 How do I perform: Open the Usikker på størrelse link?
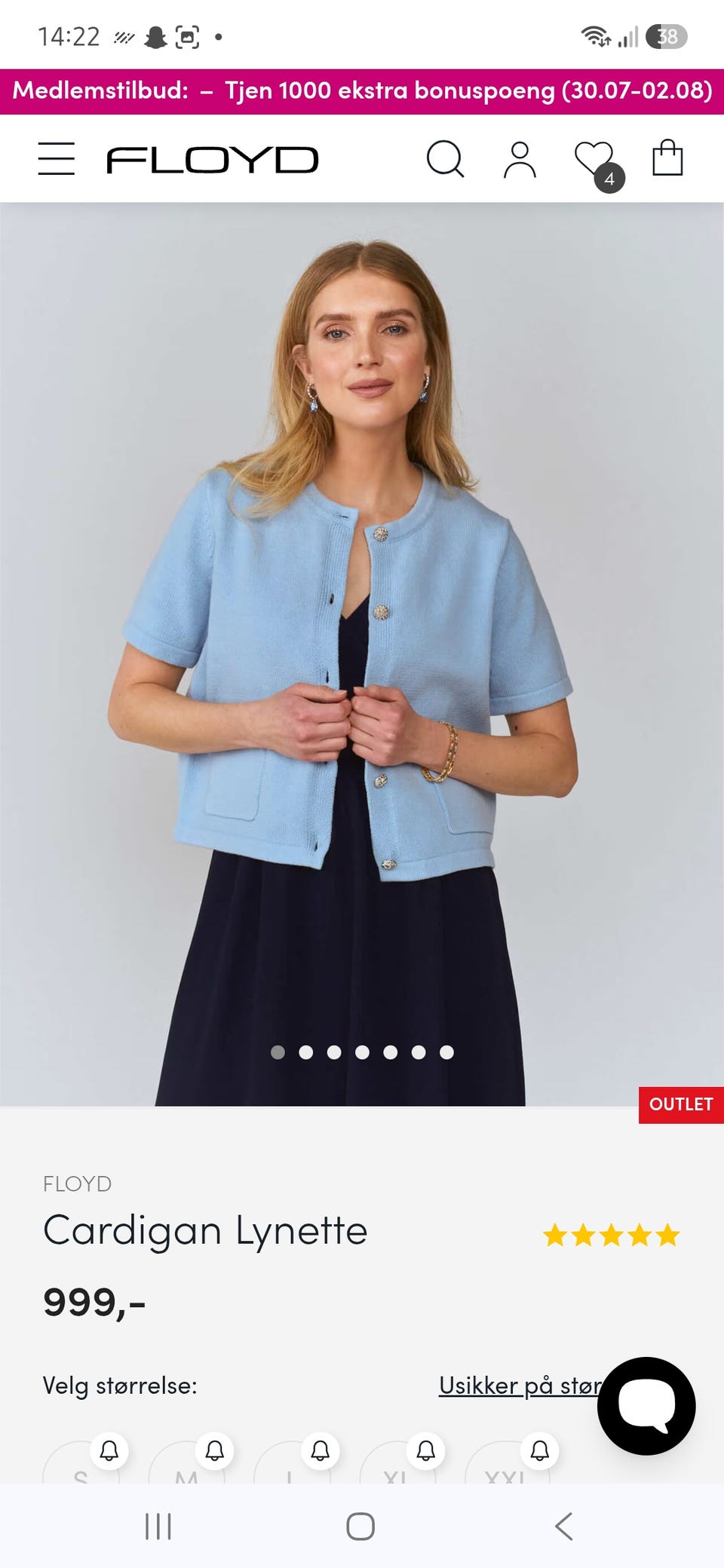pos(520,1386)
